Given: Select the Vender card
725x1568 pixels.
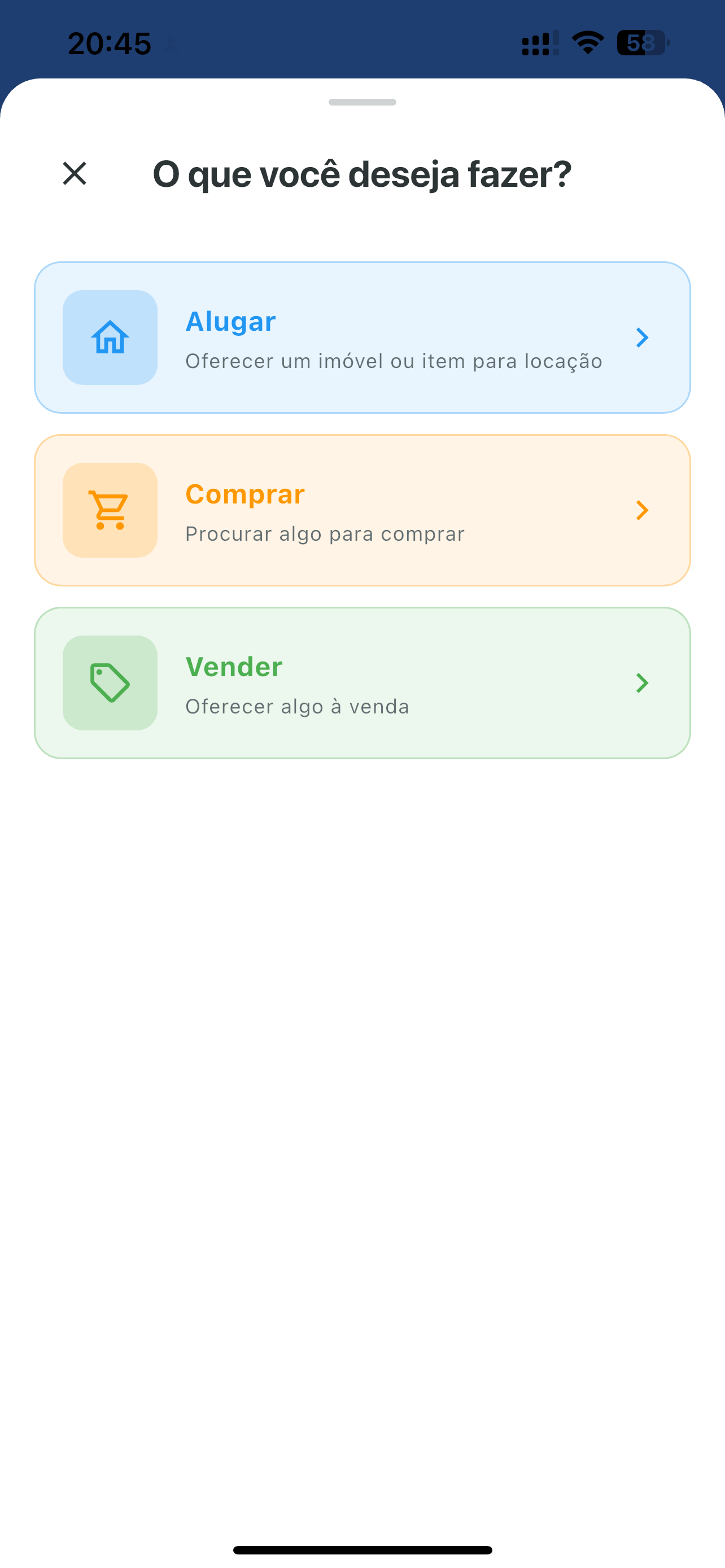Looking at the screenshot, I should click(362, 683).
